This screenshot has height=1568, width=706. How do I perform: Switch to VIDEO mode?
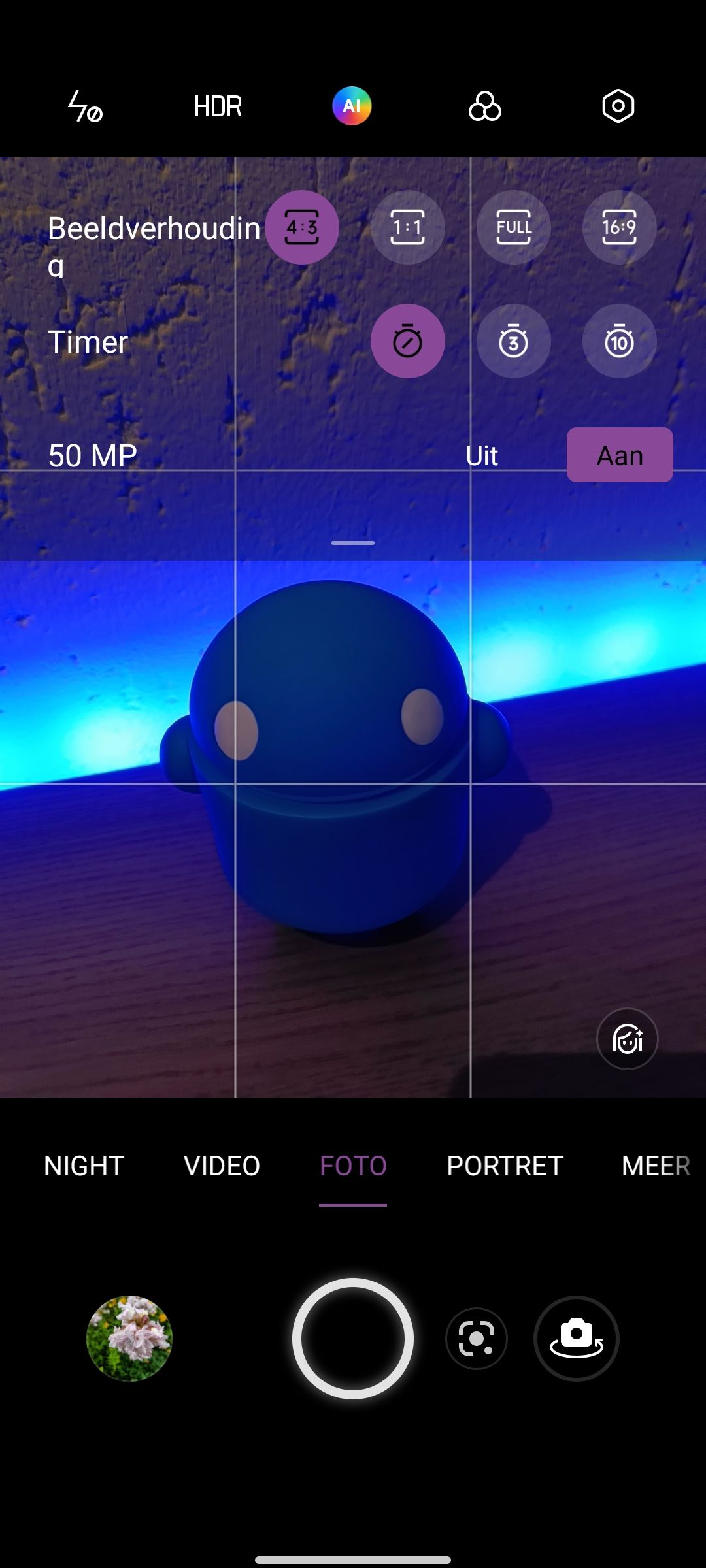pos(222,1166)
